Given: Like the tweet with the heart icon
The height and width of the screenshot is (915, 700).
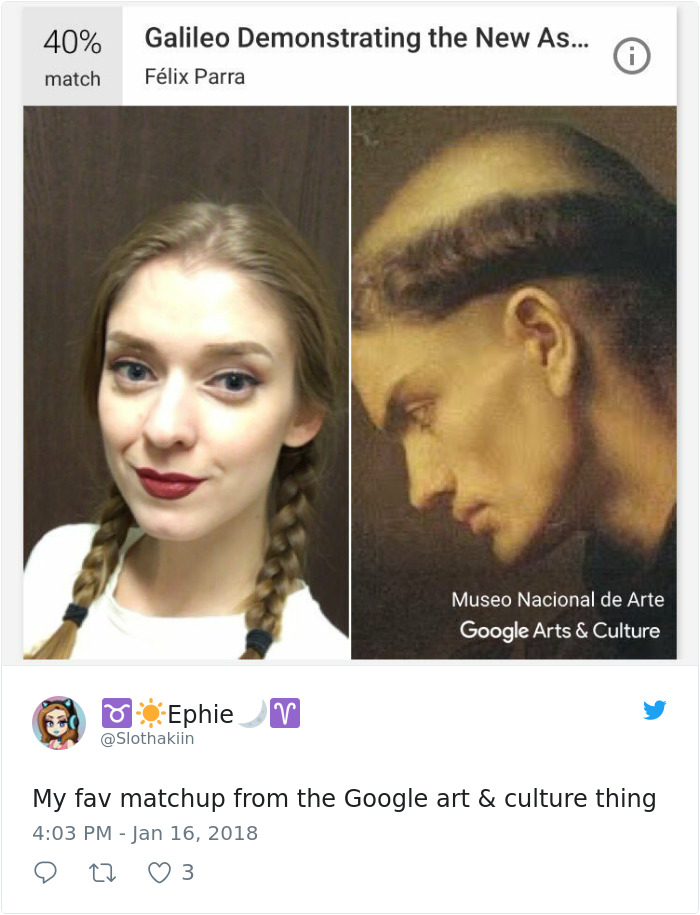Looking at the screenshot, I should [160, 873].
